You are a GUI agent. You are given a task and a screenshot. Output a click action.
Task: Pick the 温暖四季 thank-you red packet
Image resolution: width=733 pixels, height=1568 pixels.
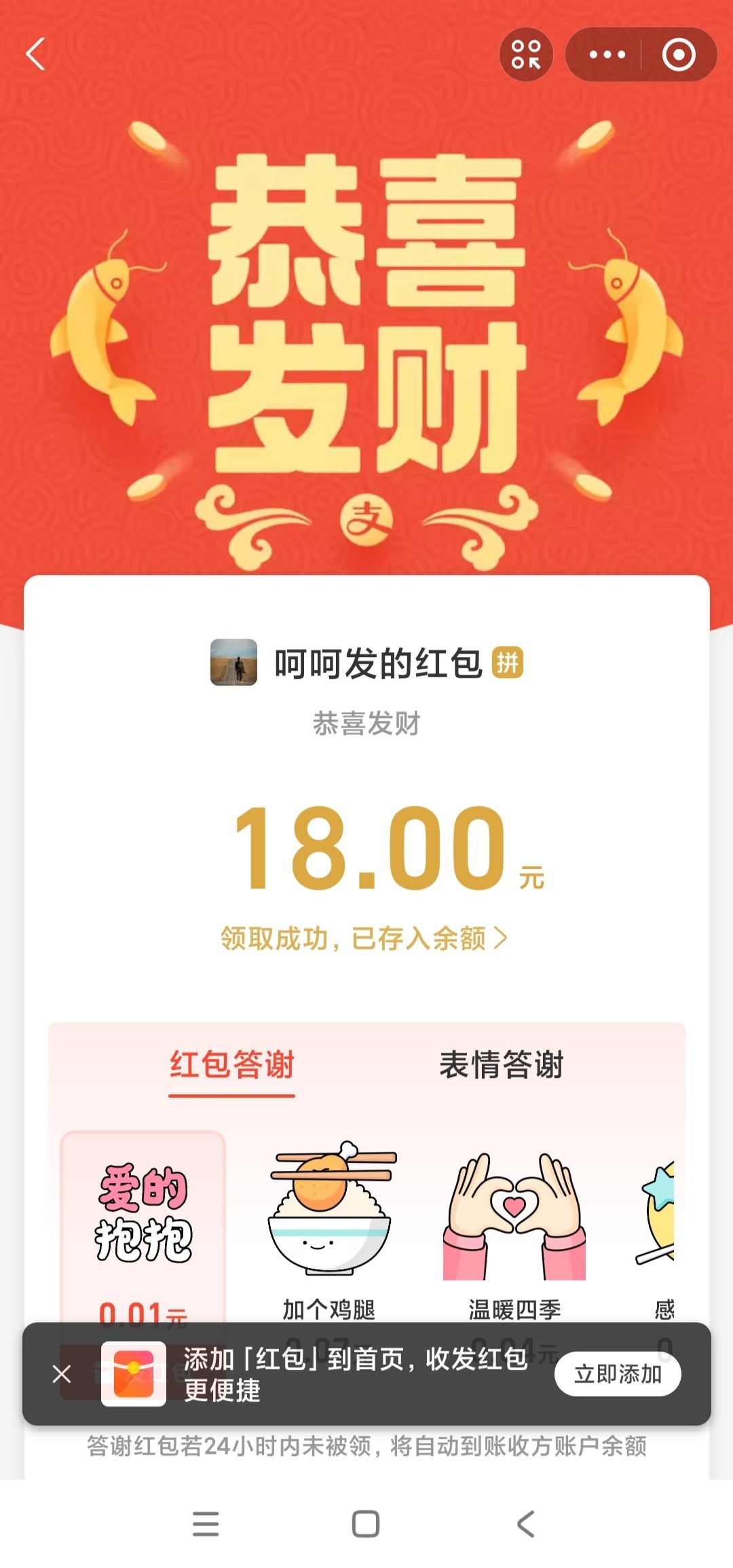514,1222
